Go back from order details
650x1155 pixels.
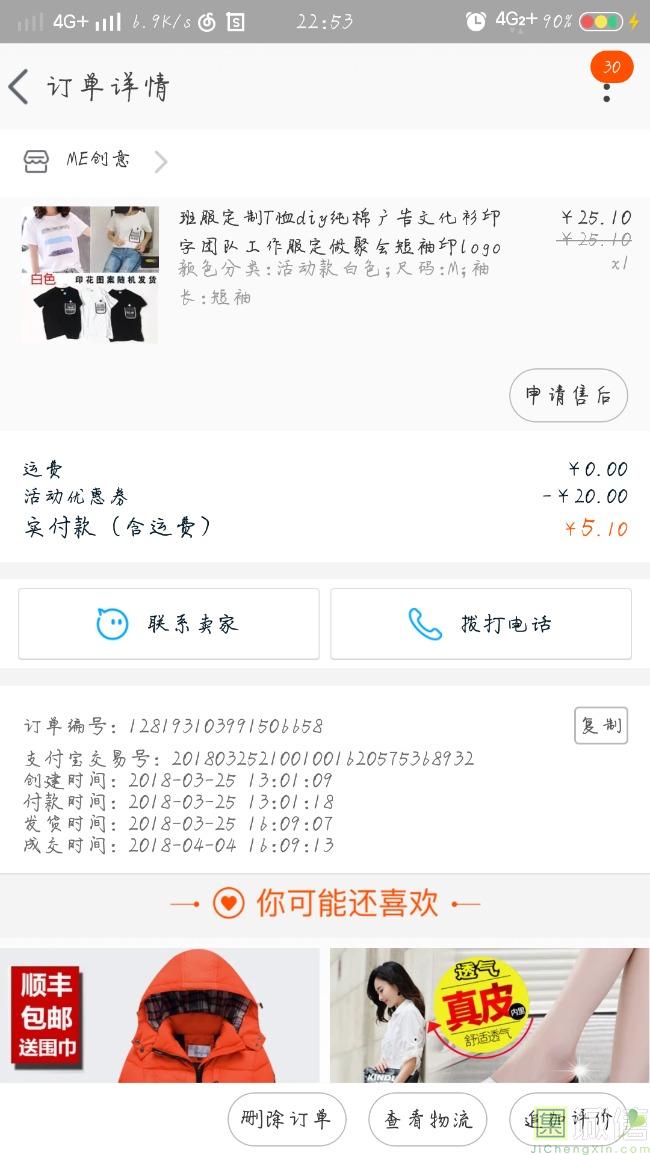point(19,87)
